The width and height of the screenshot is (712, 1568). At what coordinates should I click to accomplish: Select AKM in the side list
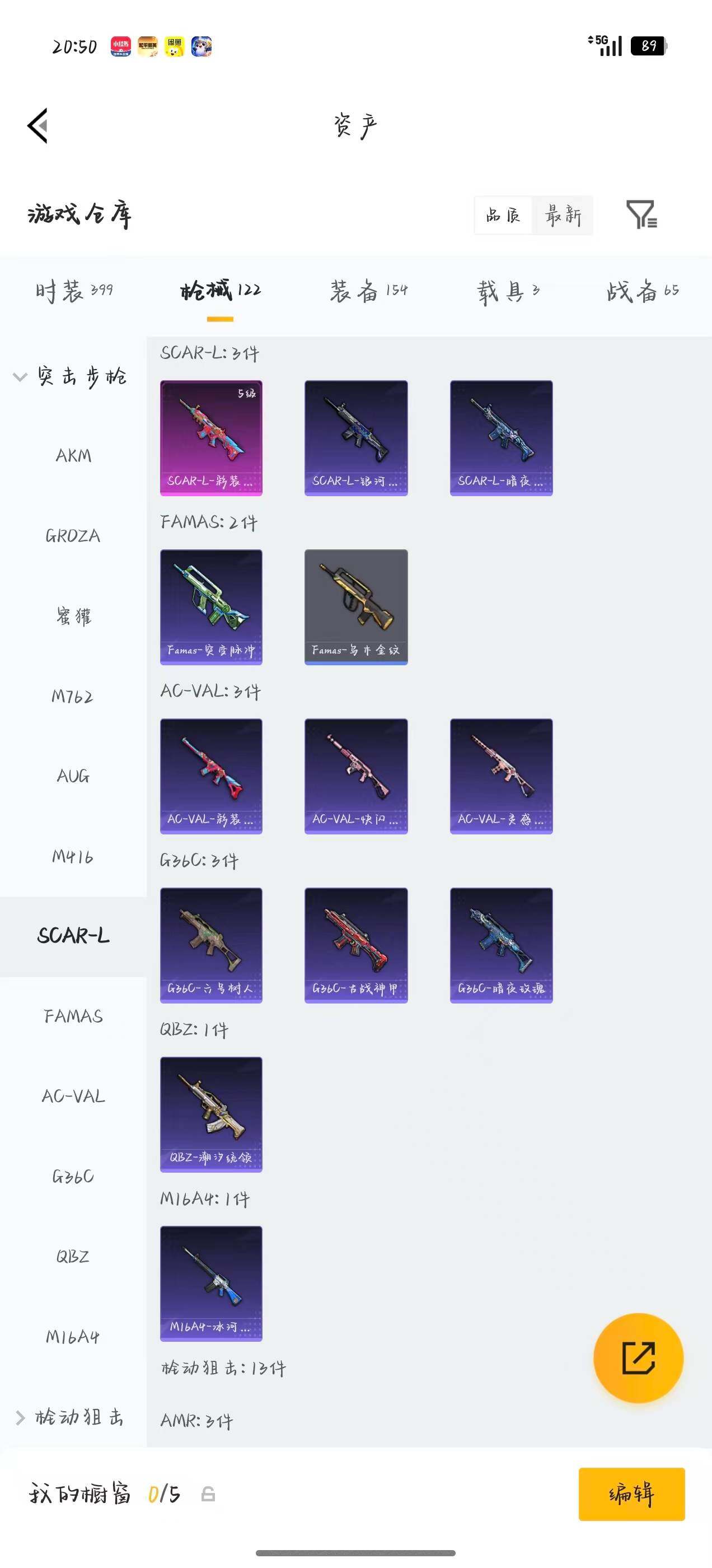[x=73, y=455]
